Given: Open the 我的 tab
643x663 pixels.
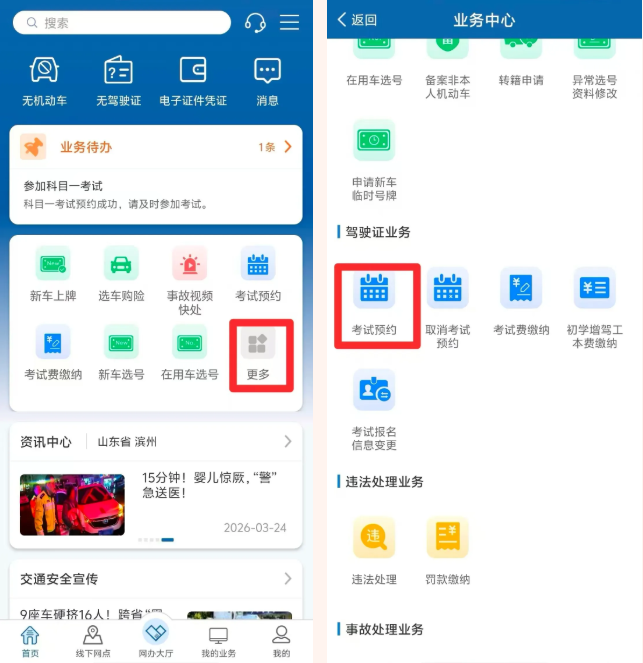Looking at the screenshot, I should tap(281, 640).
